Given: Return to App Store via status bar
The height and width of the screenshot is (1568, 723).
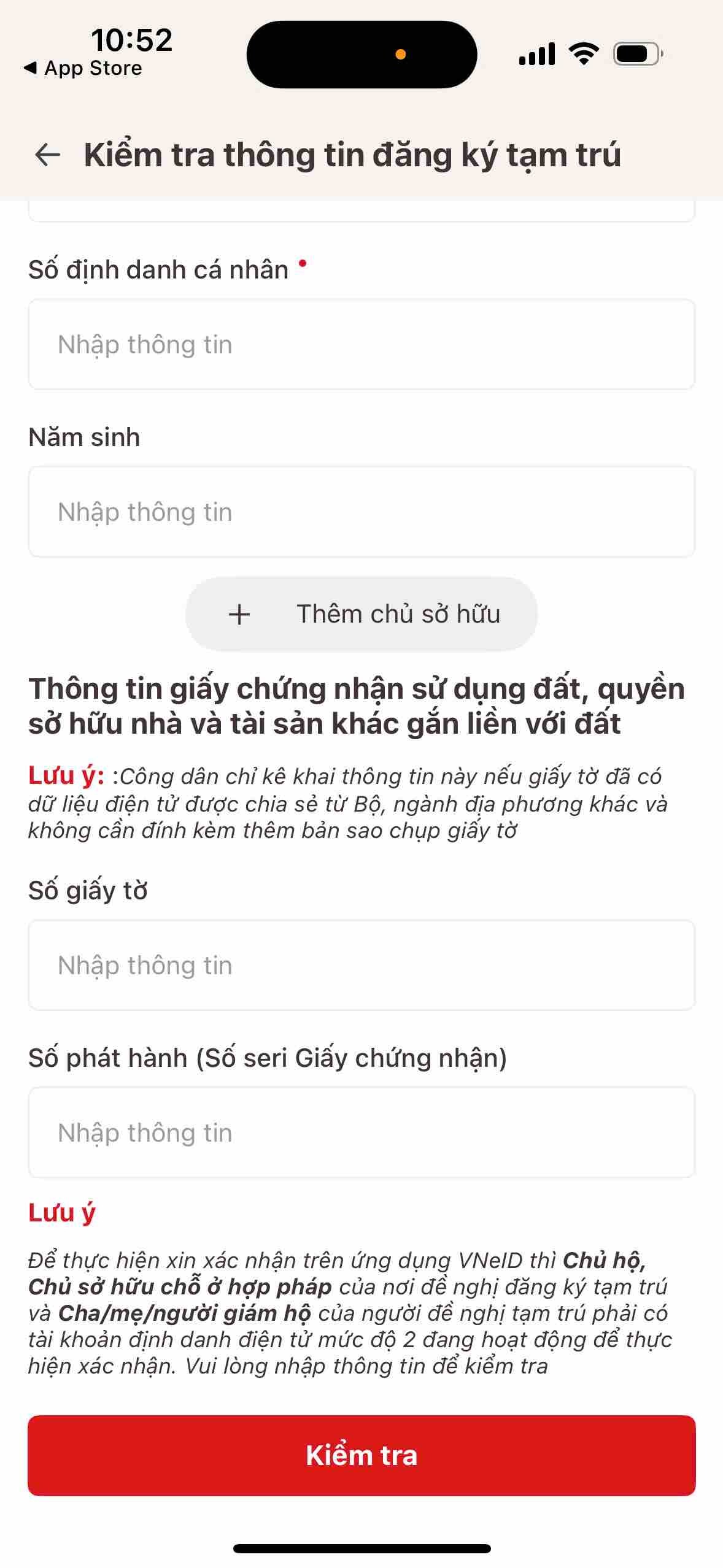Looking at the screenshot, I should tap(83, 68).
